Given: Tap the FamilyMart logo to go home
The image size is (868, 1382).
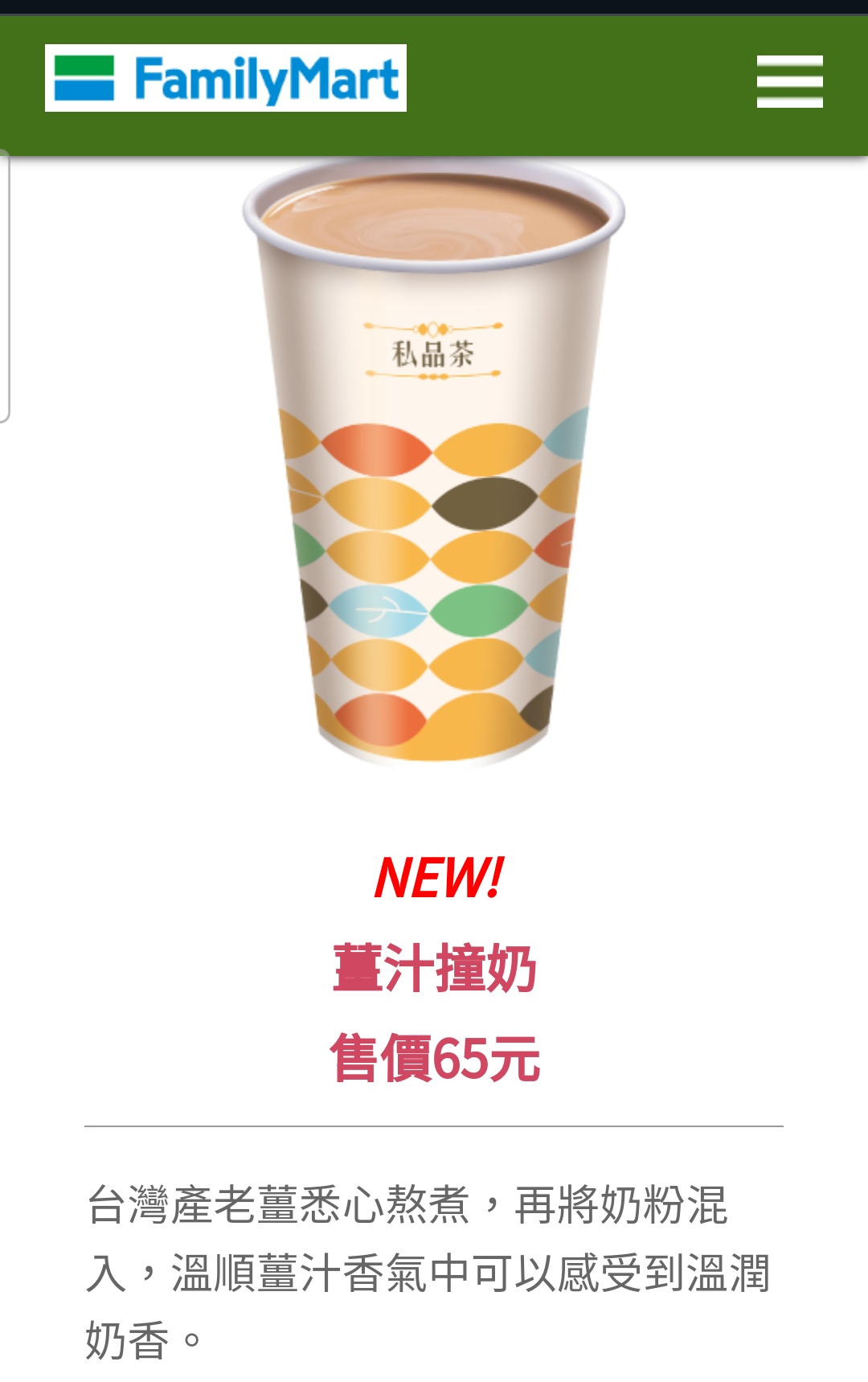Looking at the screenshot, I should (x=226, y=78).
